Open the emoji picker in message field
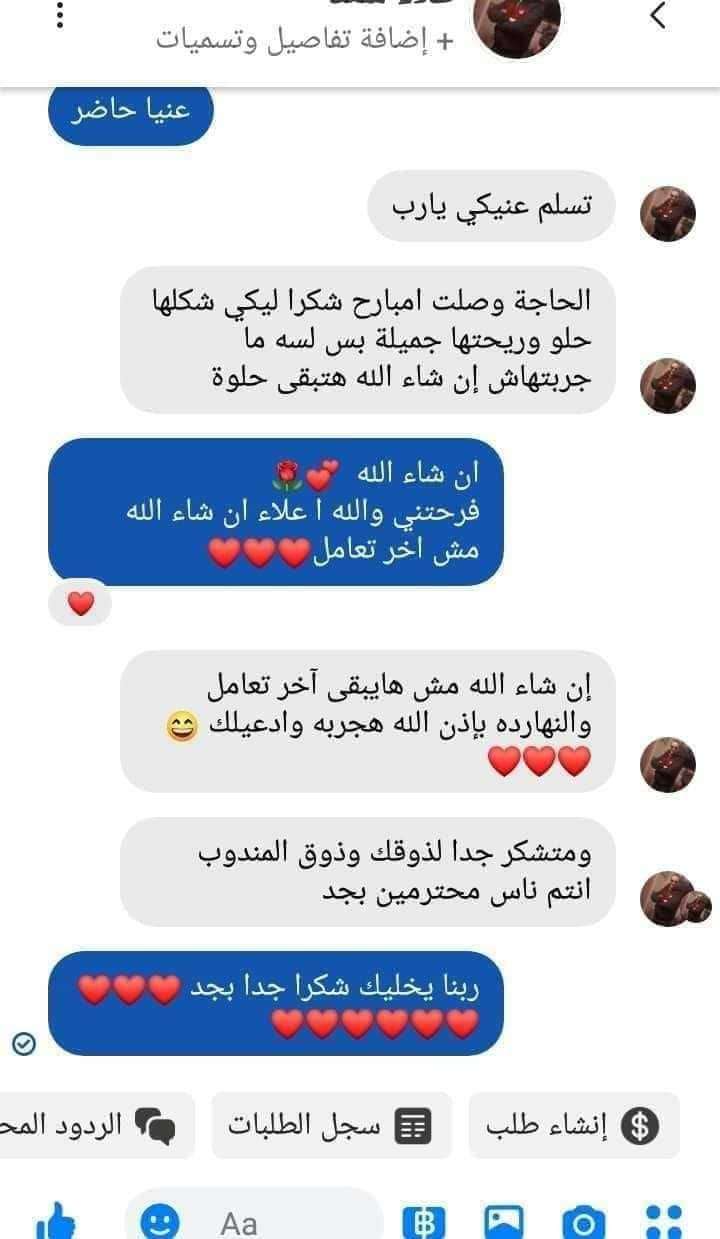The width and height of the screenshot is (720, 1239). (x=160, y=1221)
